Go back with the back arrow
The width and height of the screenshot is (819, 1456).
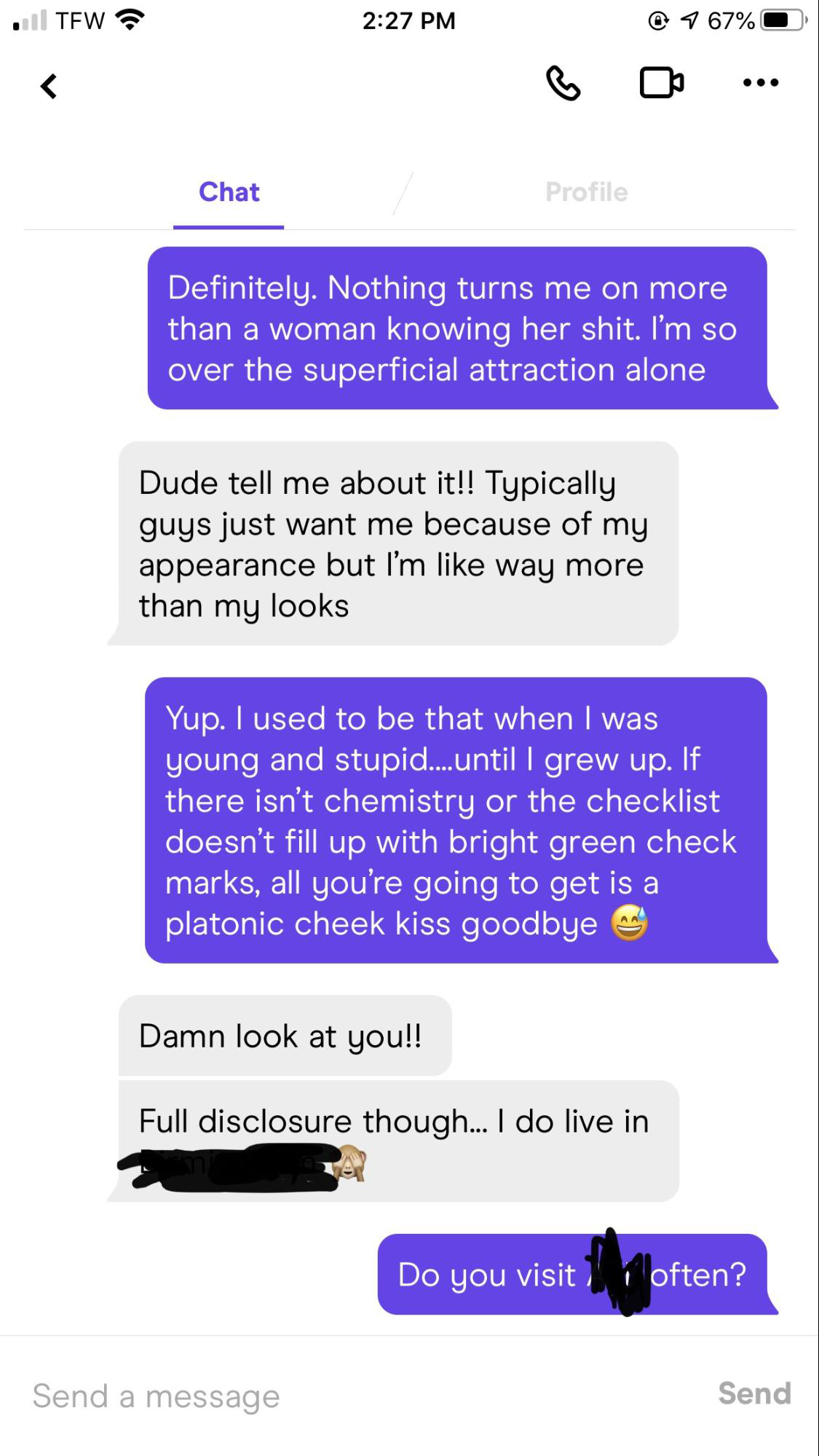[49, 86]
